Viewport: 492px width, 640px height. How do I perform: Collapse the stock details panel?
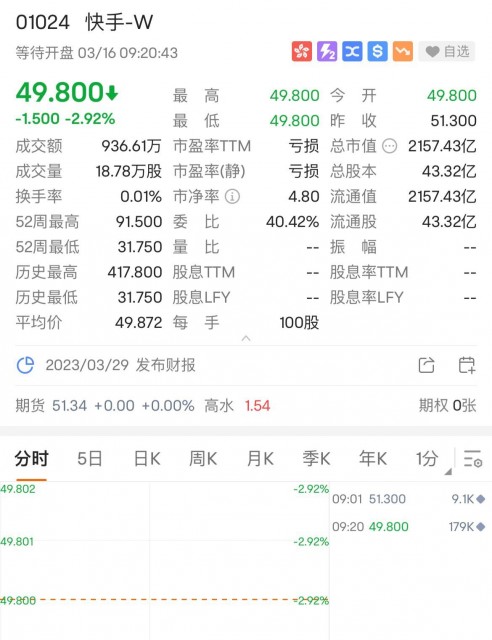click(x=246, y=338)
